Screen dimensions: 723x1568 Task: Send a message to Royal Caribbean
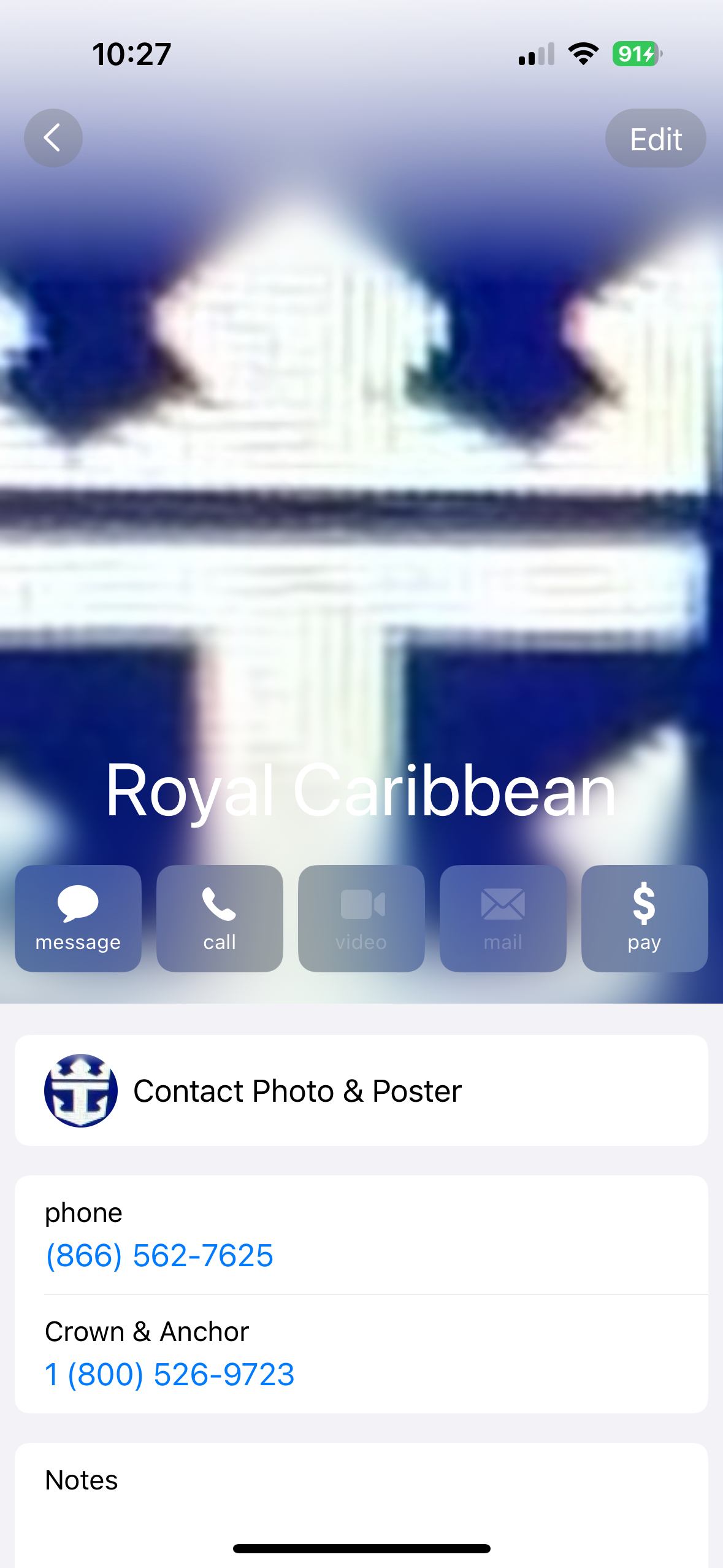[78, 918]
